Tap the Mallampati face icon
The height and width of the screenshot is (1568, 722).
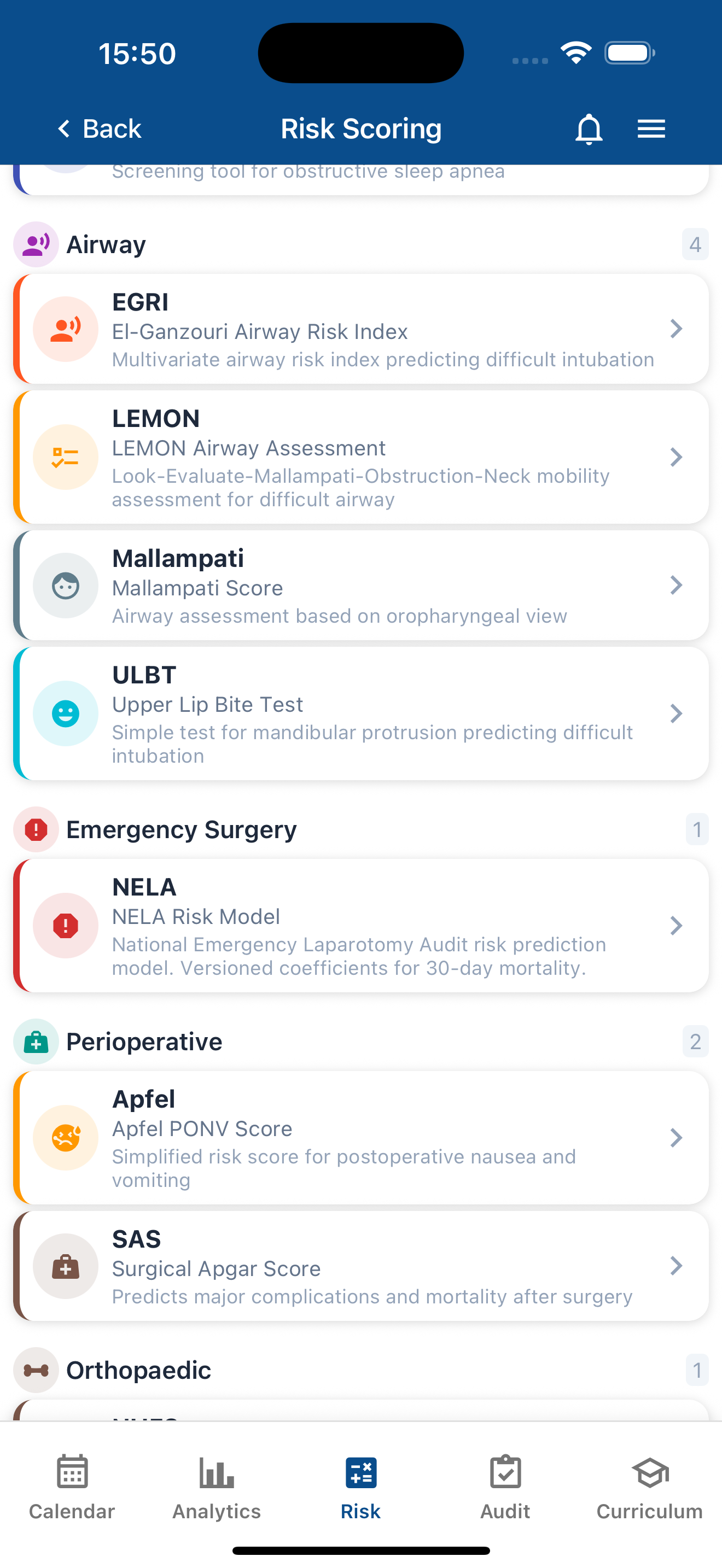tap(65, 585)
